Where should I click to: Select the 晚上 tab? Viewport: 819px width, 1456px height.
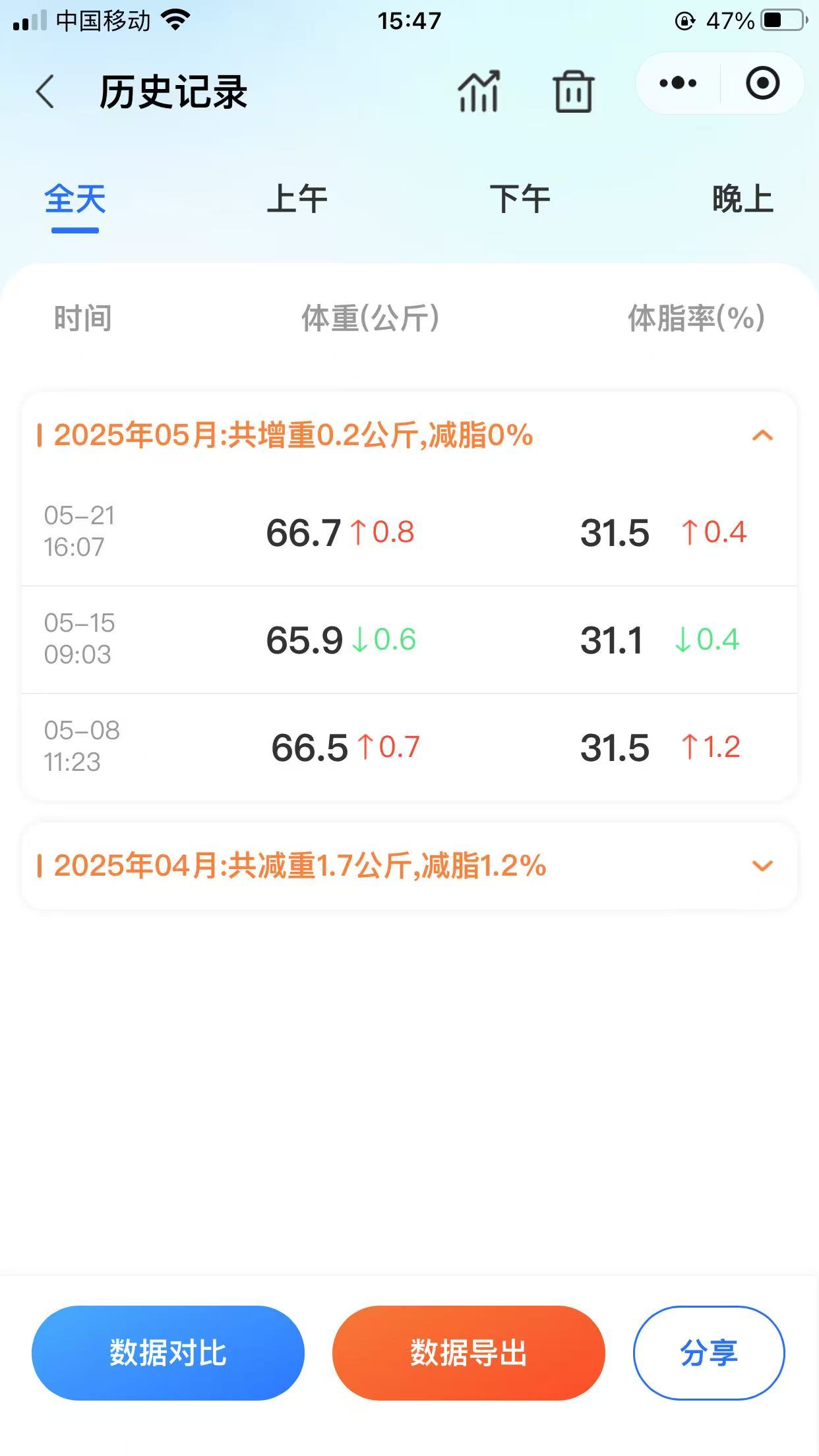tap(740, 198)
